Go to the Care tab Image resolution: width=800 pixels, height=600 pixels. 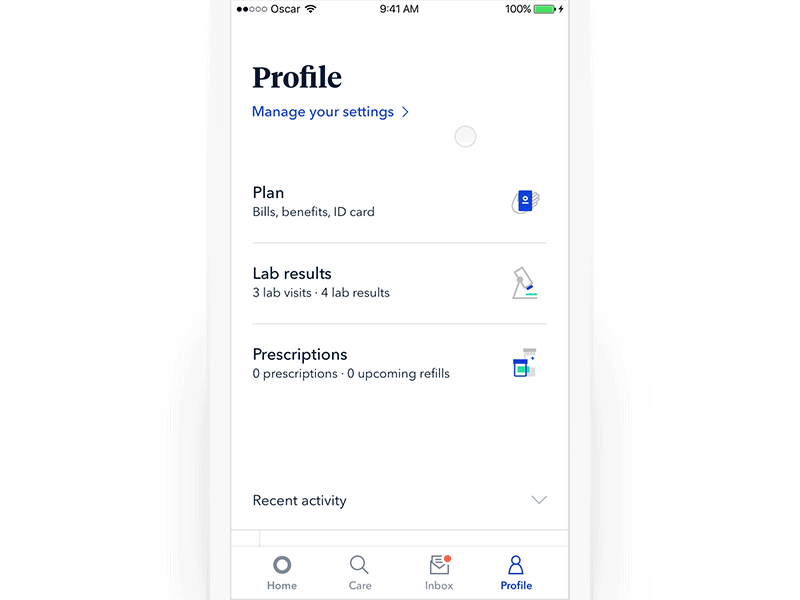360,573
